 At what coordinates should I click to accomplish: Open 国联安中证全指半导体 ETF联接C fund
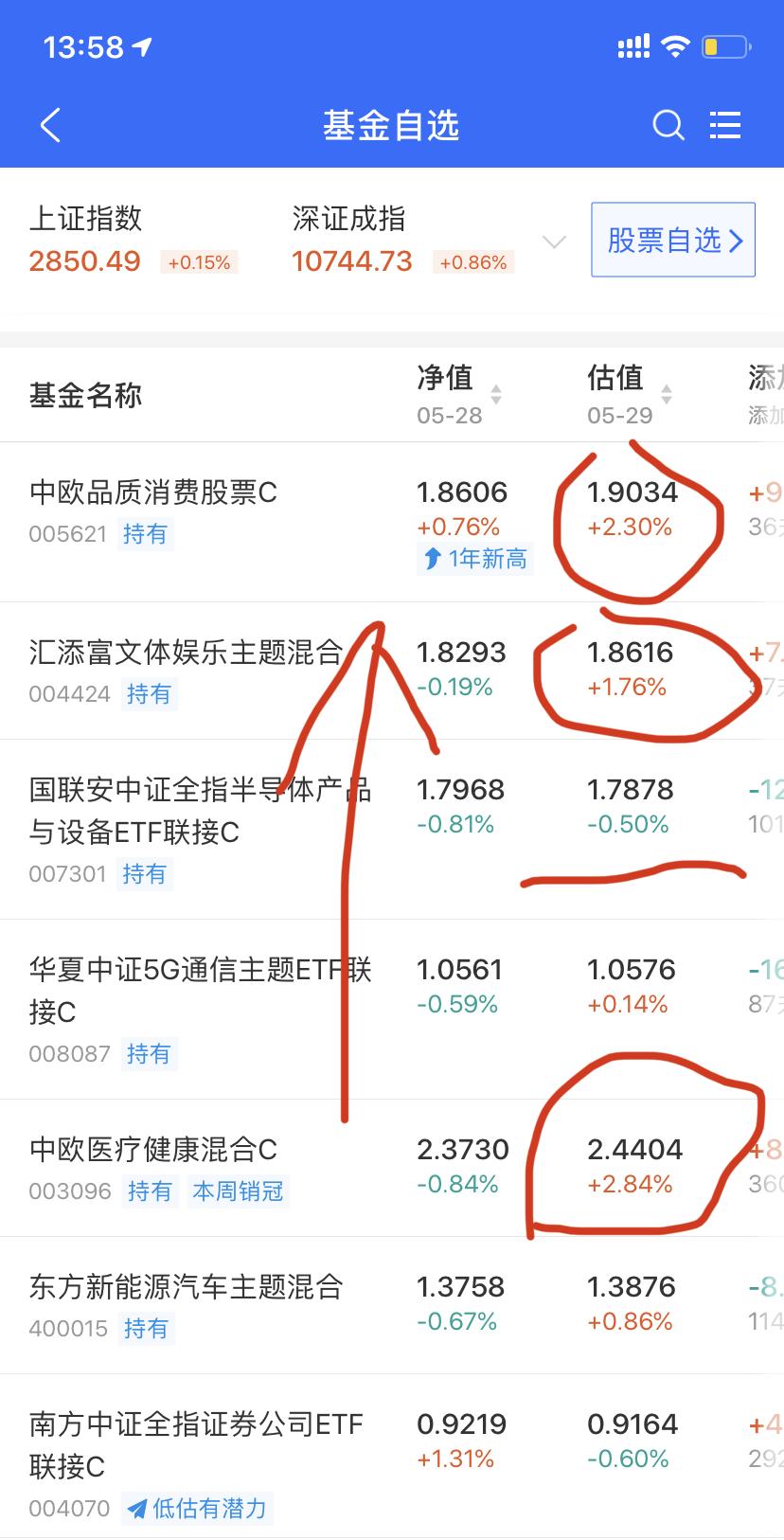392,830
